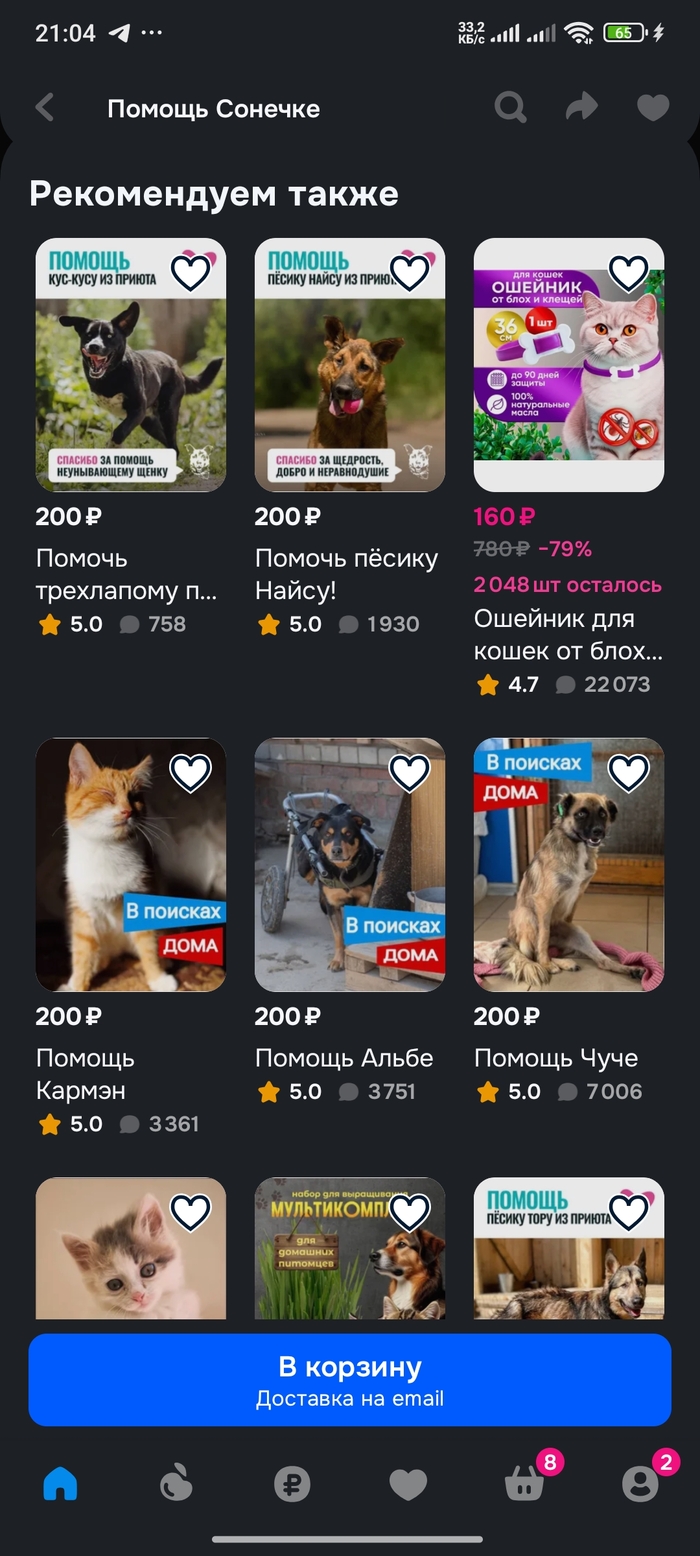This screenshot has width=700, height=1556.
Task: Switch to the favorites heart tab
Action: [x=408, y=1485]
